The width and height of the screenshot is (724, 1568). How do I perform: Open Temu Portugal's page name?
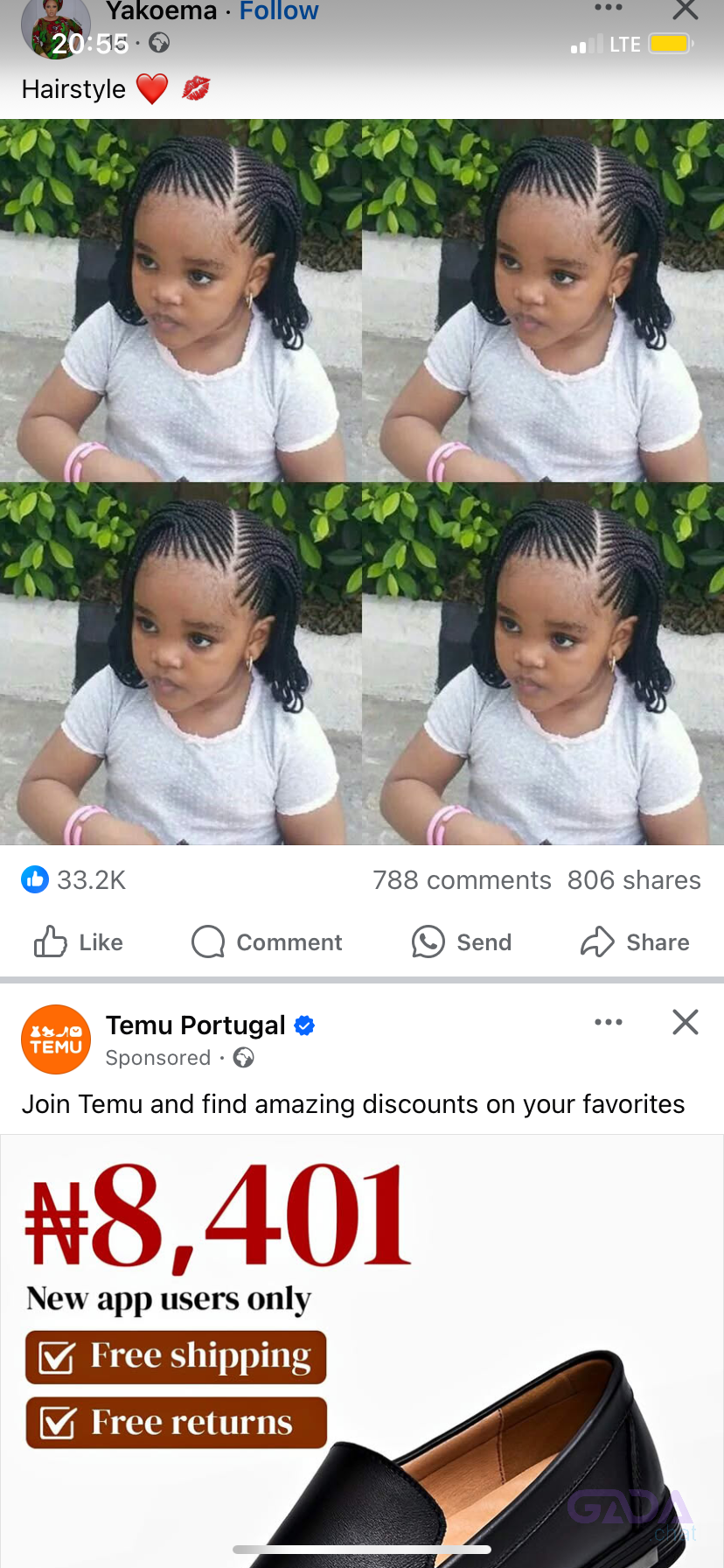pyautogui.click(x=196, y=1025)
